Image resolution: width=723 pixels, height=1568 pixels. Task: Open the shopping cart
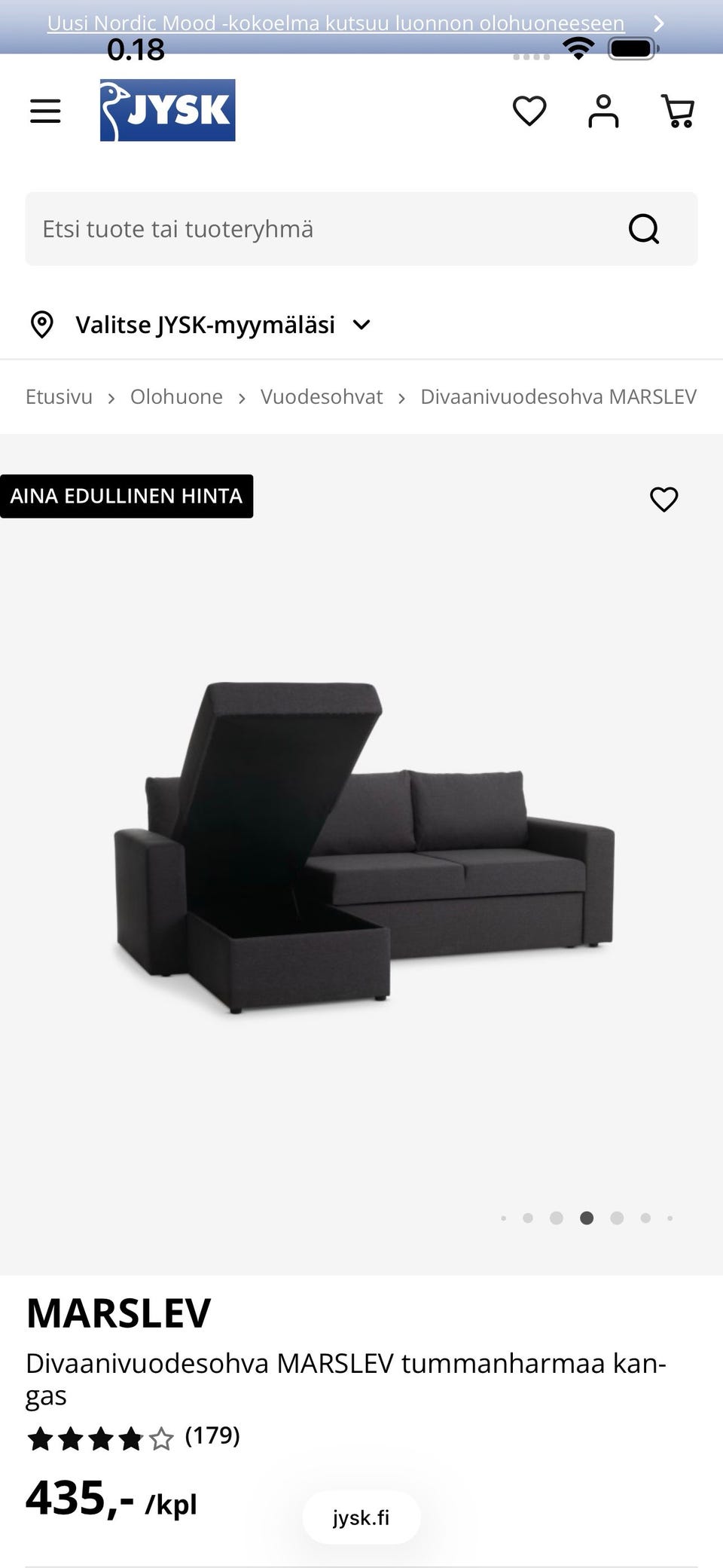point(678,112)
